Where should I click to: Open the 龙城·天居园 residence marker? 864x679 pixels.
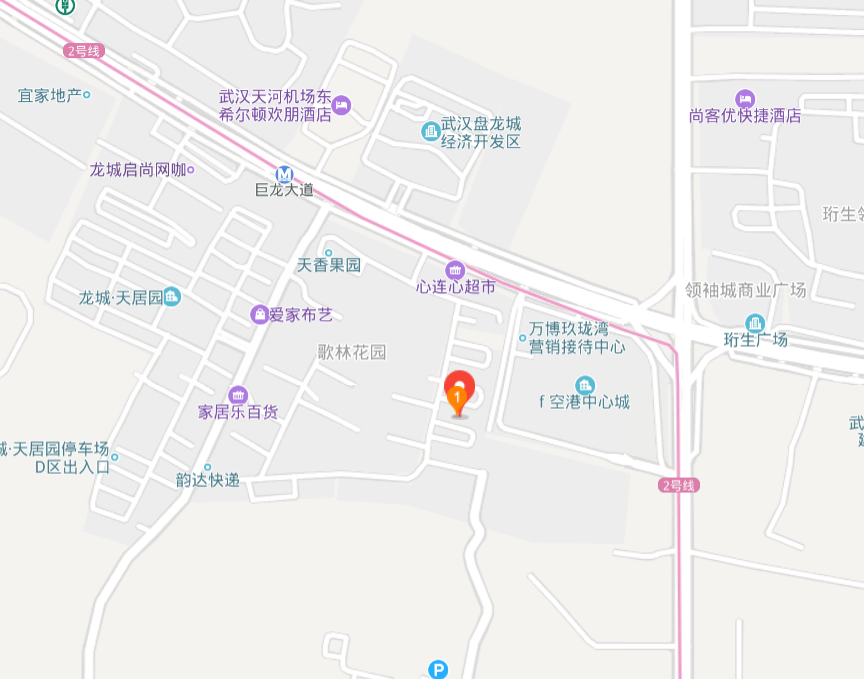[x=172, y=296]
